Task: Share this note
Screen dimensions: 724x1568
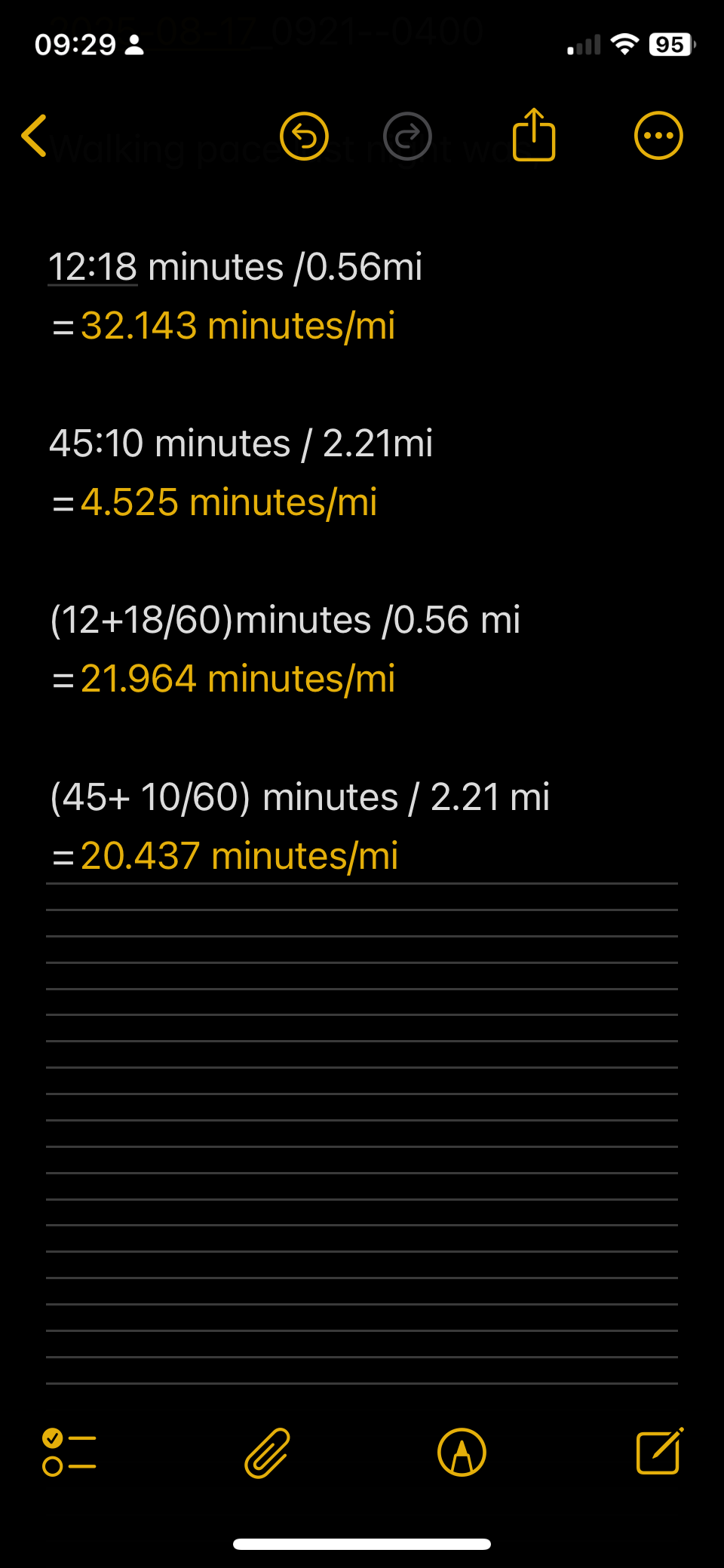Action: [x=534, y=134]
